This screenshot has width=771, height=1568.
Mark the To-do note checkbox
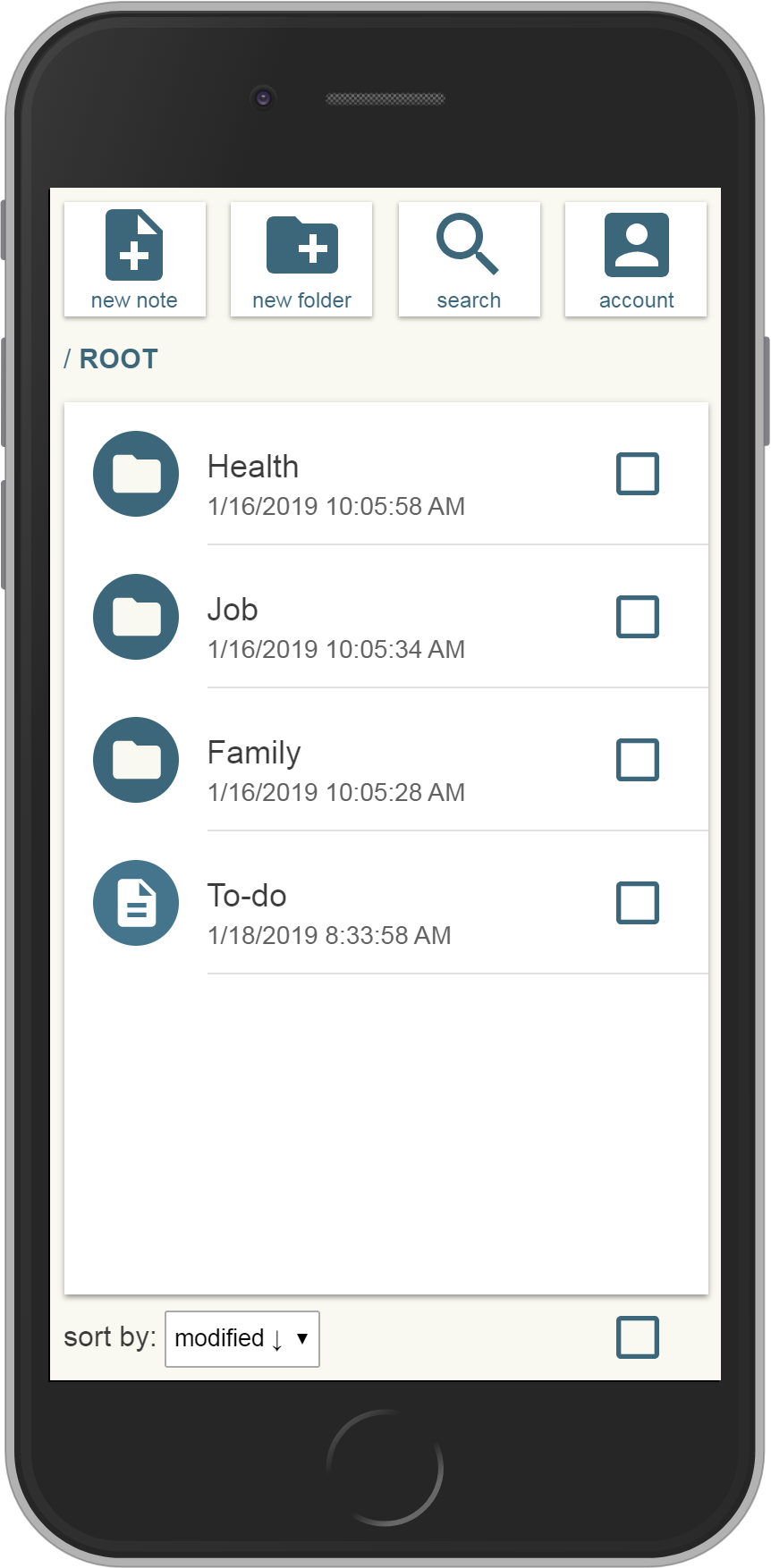point(638,903)
